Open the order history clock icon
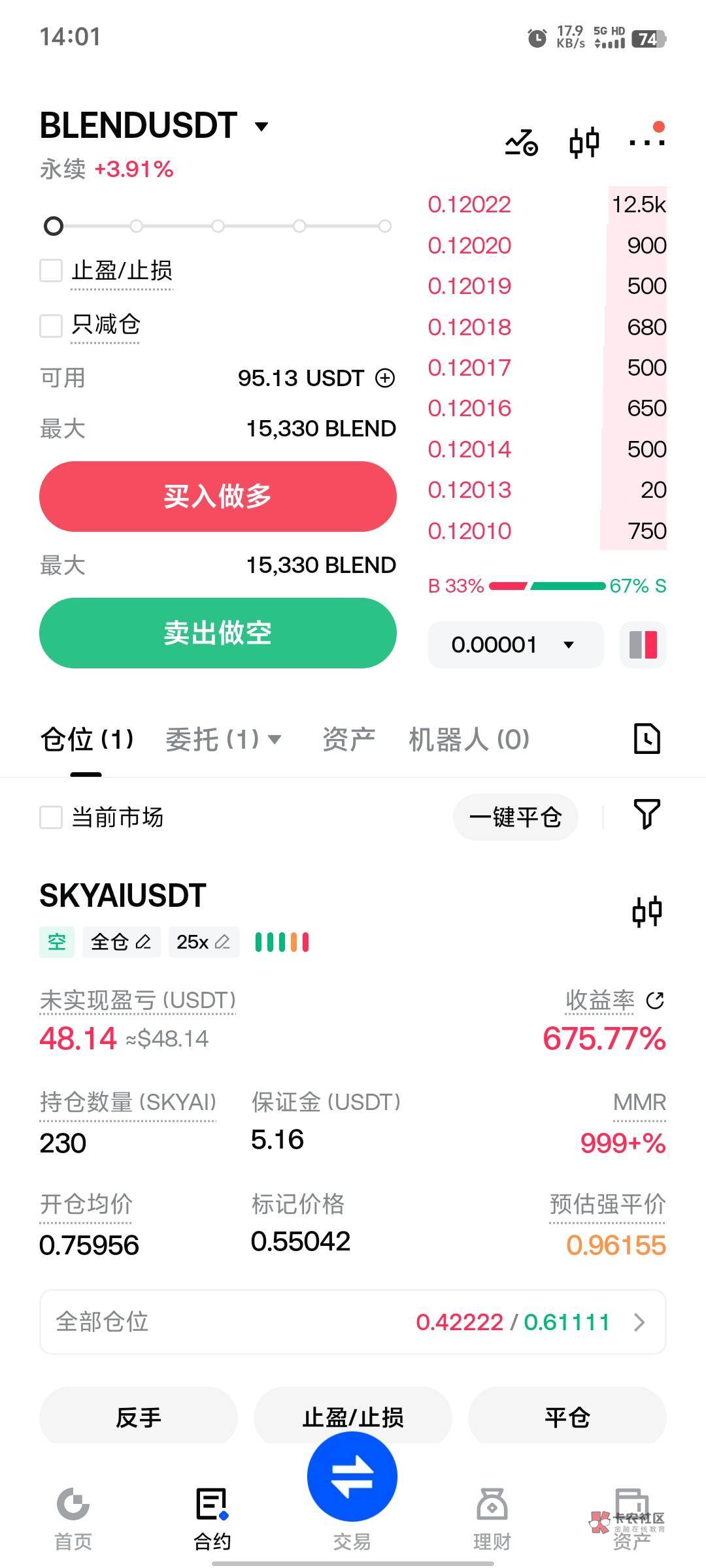 [x=647, y=739]
